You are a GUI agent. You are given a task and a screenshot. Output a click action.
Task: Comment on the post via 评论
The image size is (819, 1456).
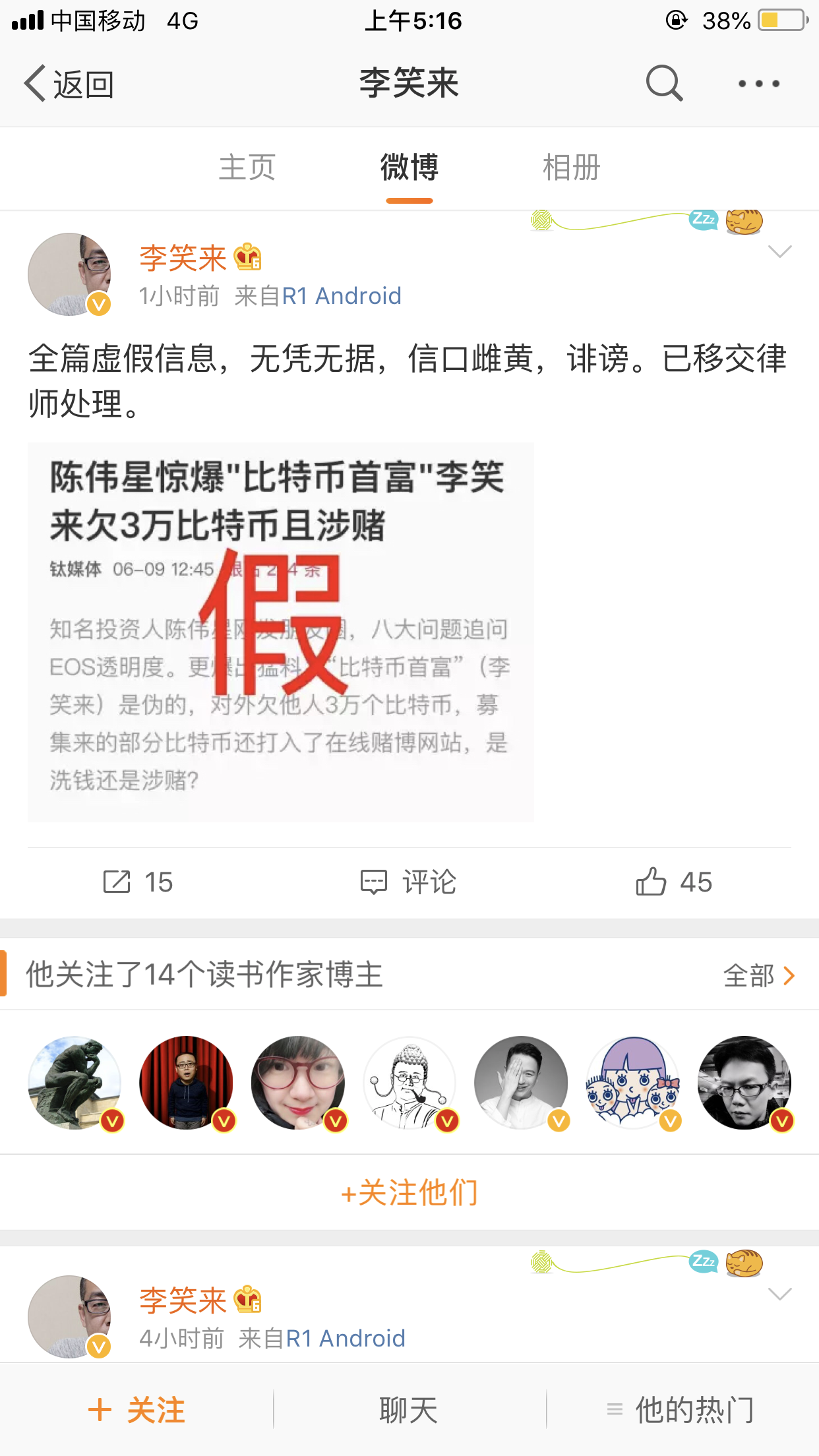(409, 882)
